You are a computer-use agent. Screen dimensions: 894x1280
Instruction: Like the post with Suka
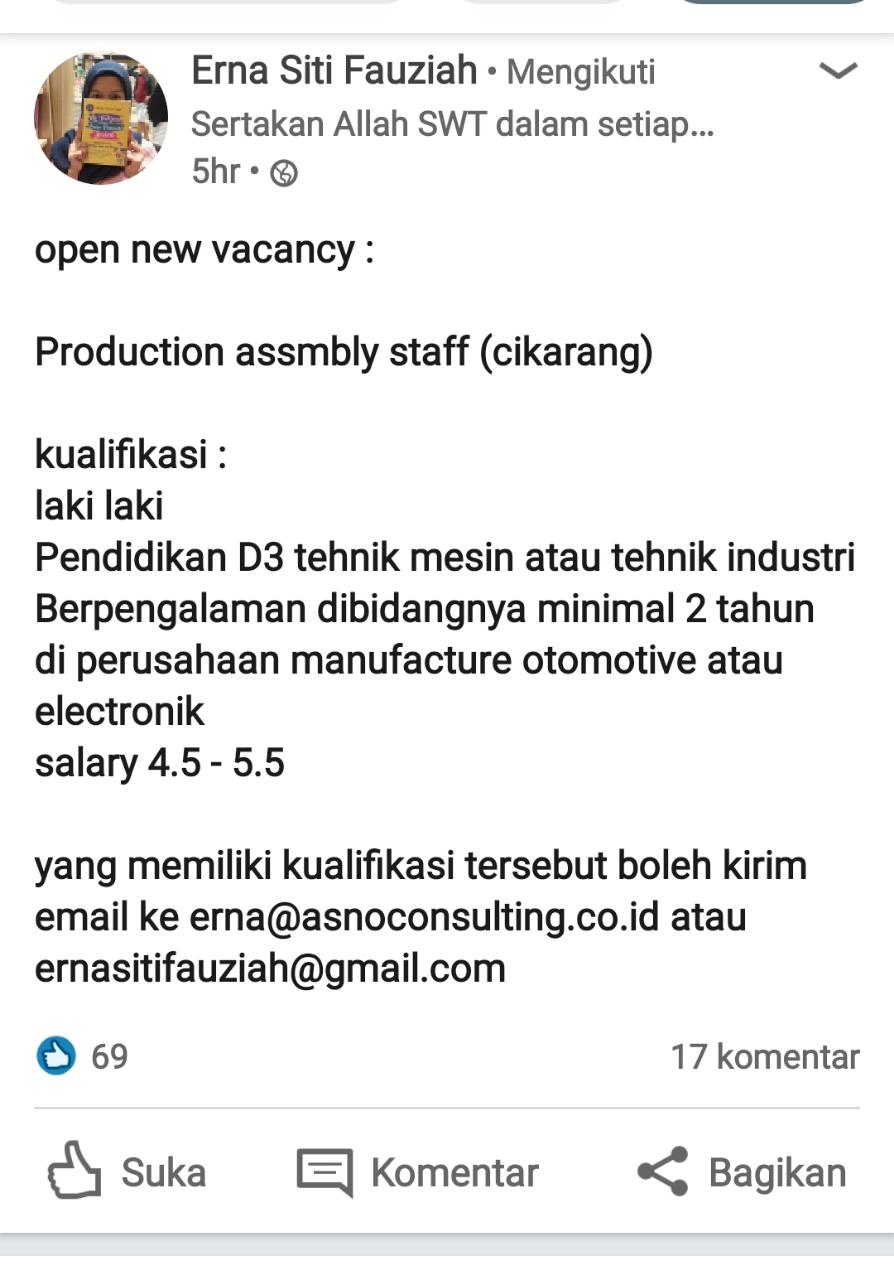point(127,1172)
